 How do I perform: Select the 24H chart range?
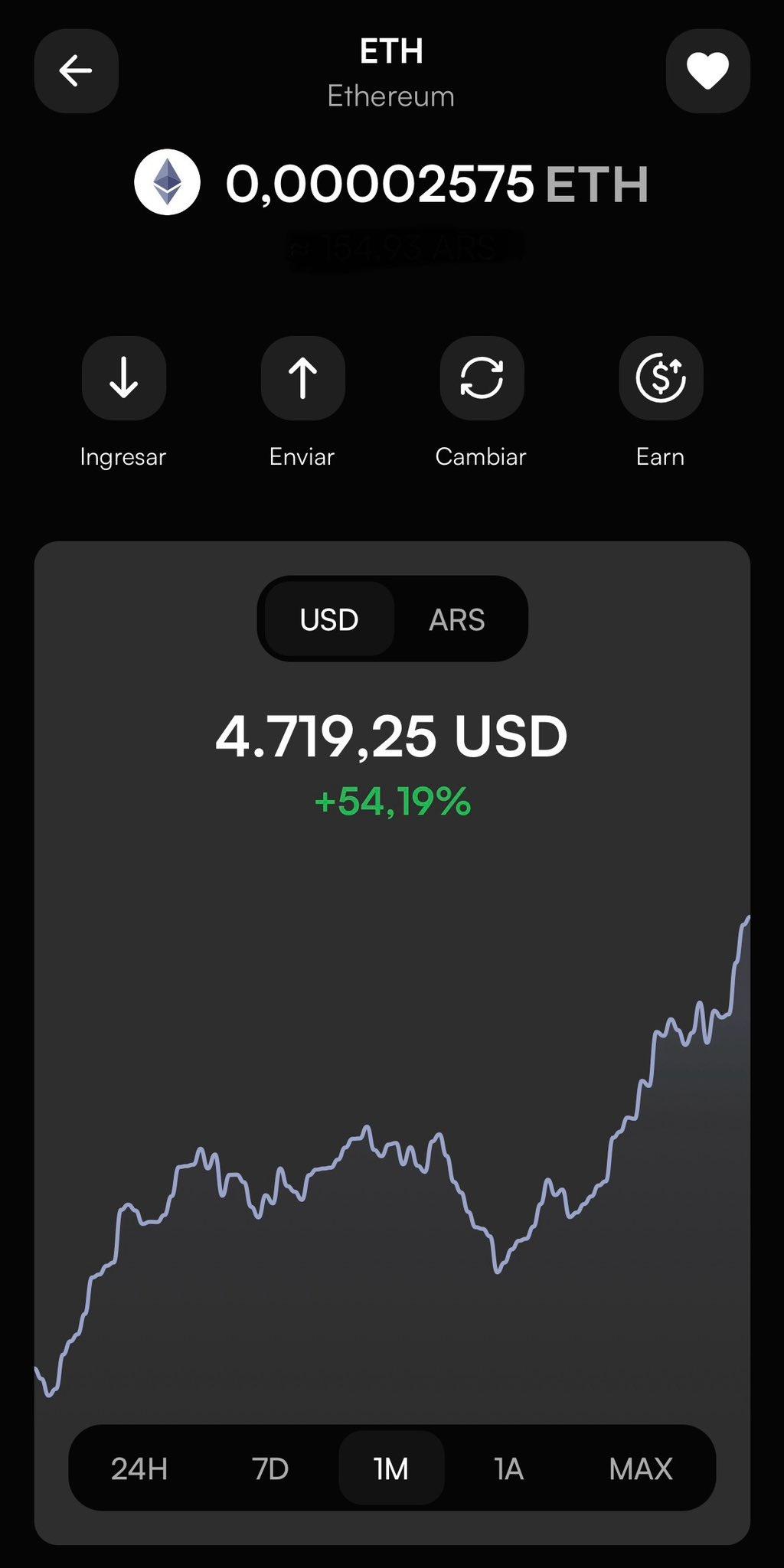pos(139,1468)
